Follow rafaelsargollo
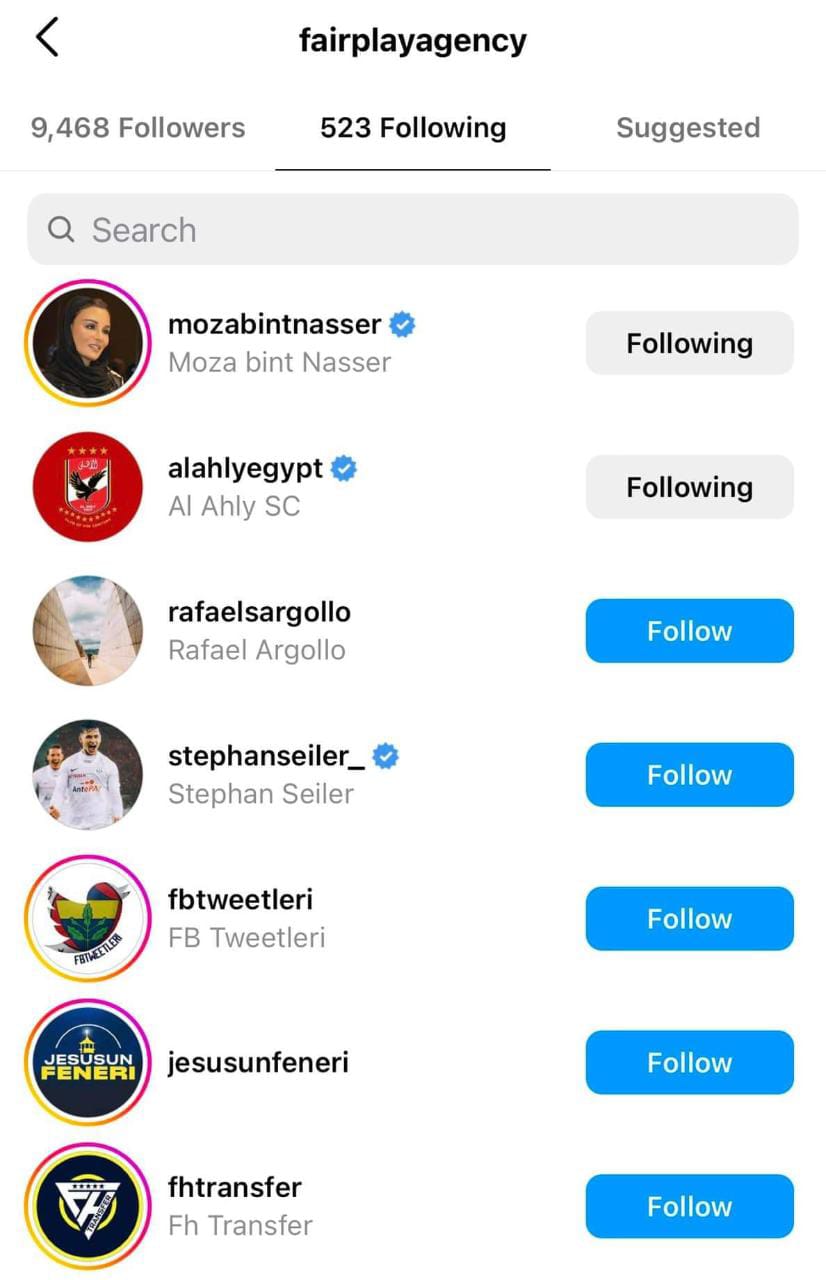The image size is (826, 1280). [x=689, y=631]
